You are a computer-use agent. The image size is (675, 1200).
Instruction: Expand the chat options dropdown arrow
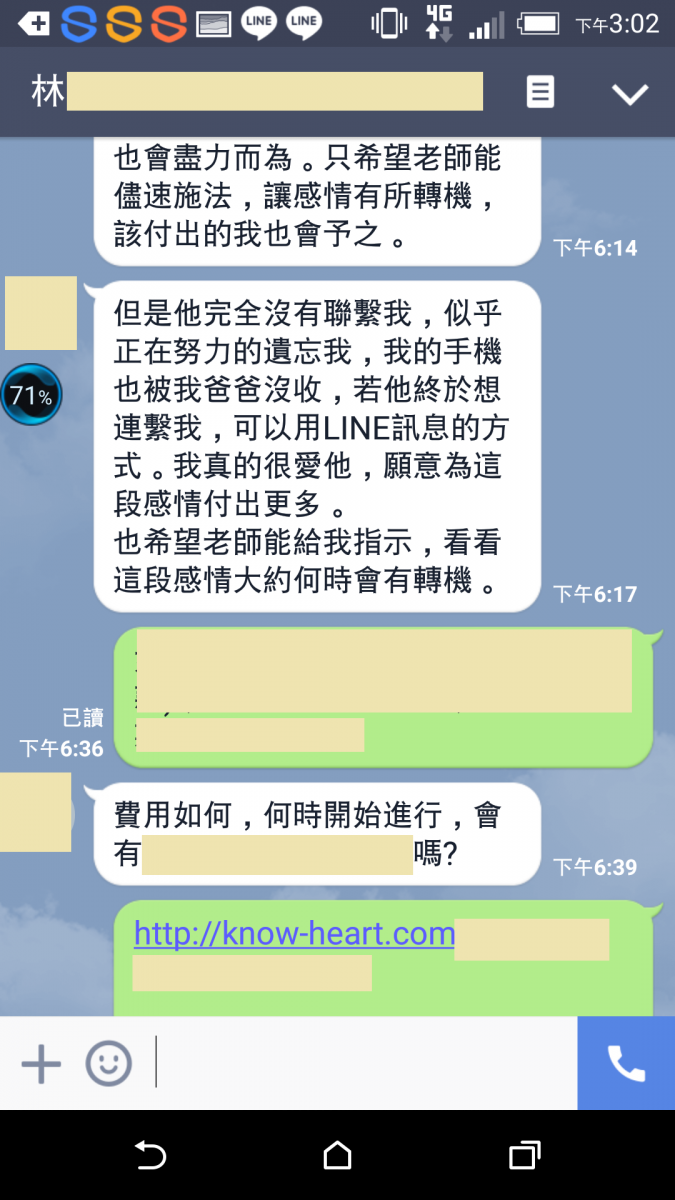pos(630,94)
